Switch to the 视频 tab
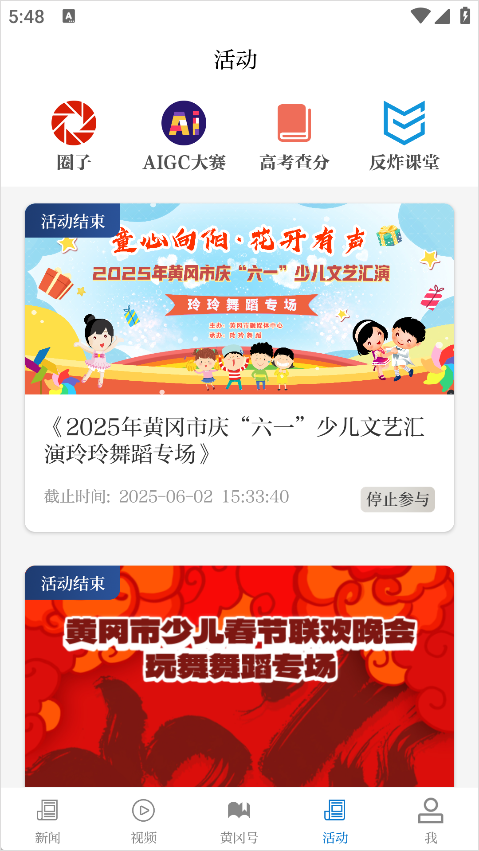This screenshot has height=851, width=479. click(144, 821)
